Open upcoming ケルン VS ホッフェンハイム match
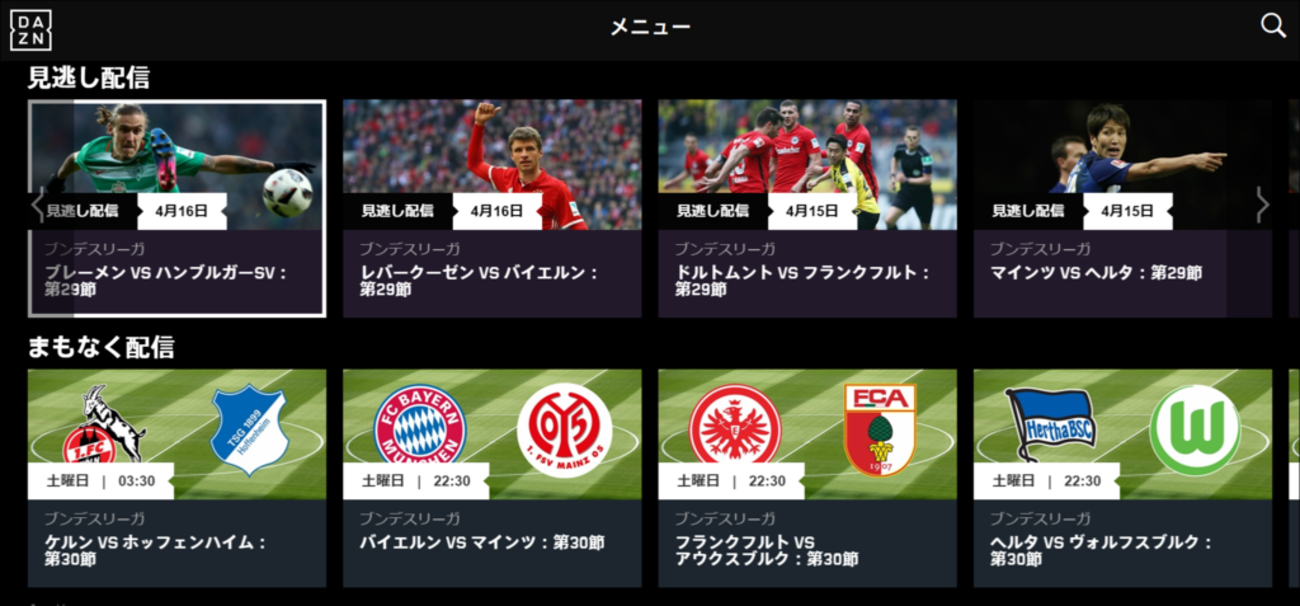The image size is (1300, 606). pos(177,478)
